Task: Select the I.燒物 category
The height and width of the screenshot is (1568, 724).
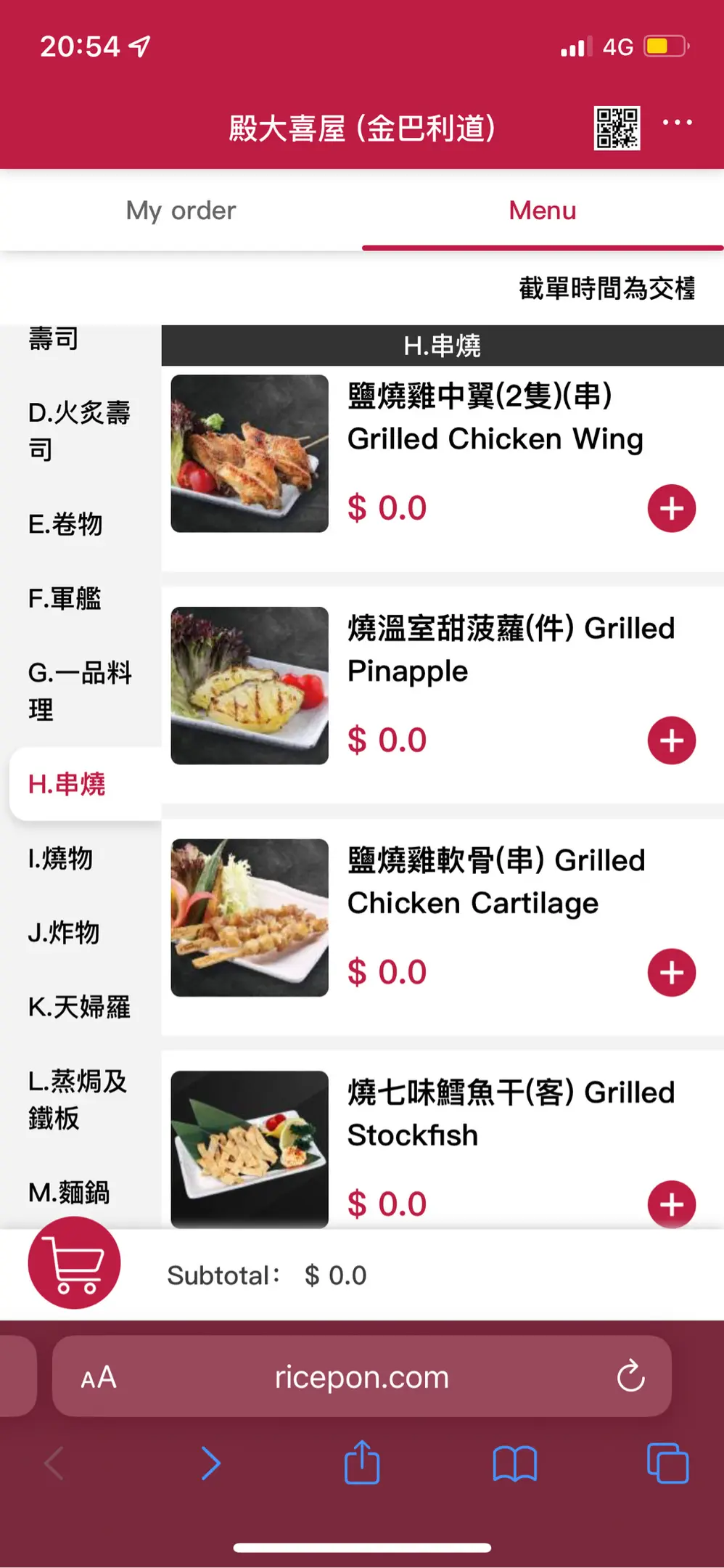Action: pyautogui.click(x=61, y=859)
